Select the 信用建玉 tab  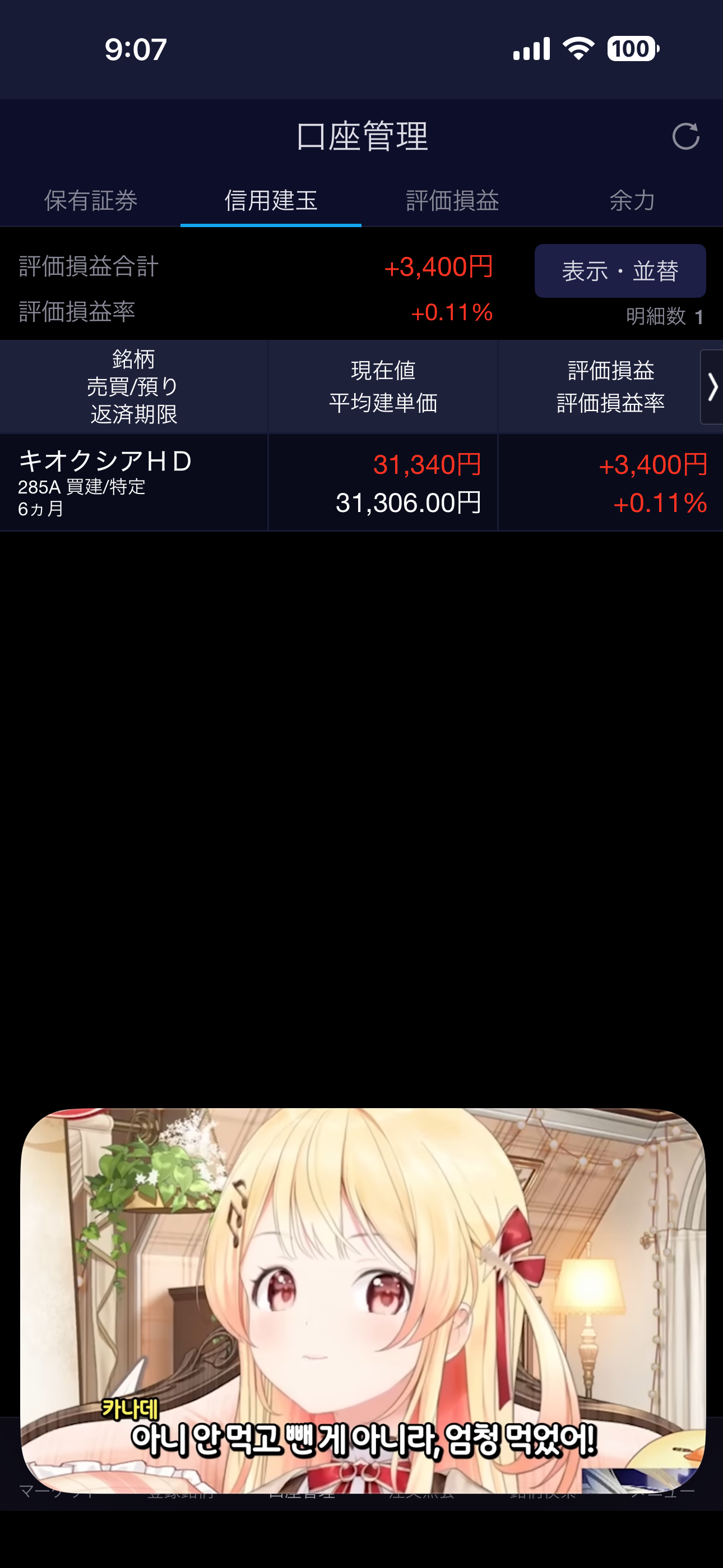pyautogui.click(x=271, y=201)
